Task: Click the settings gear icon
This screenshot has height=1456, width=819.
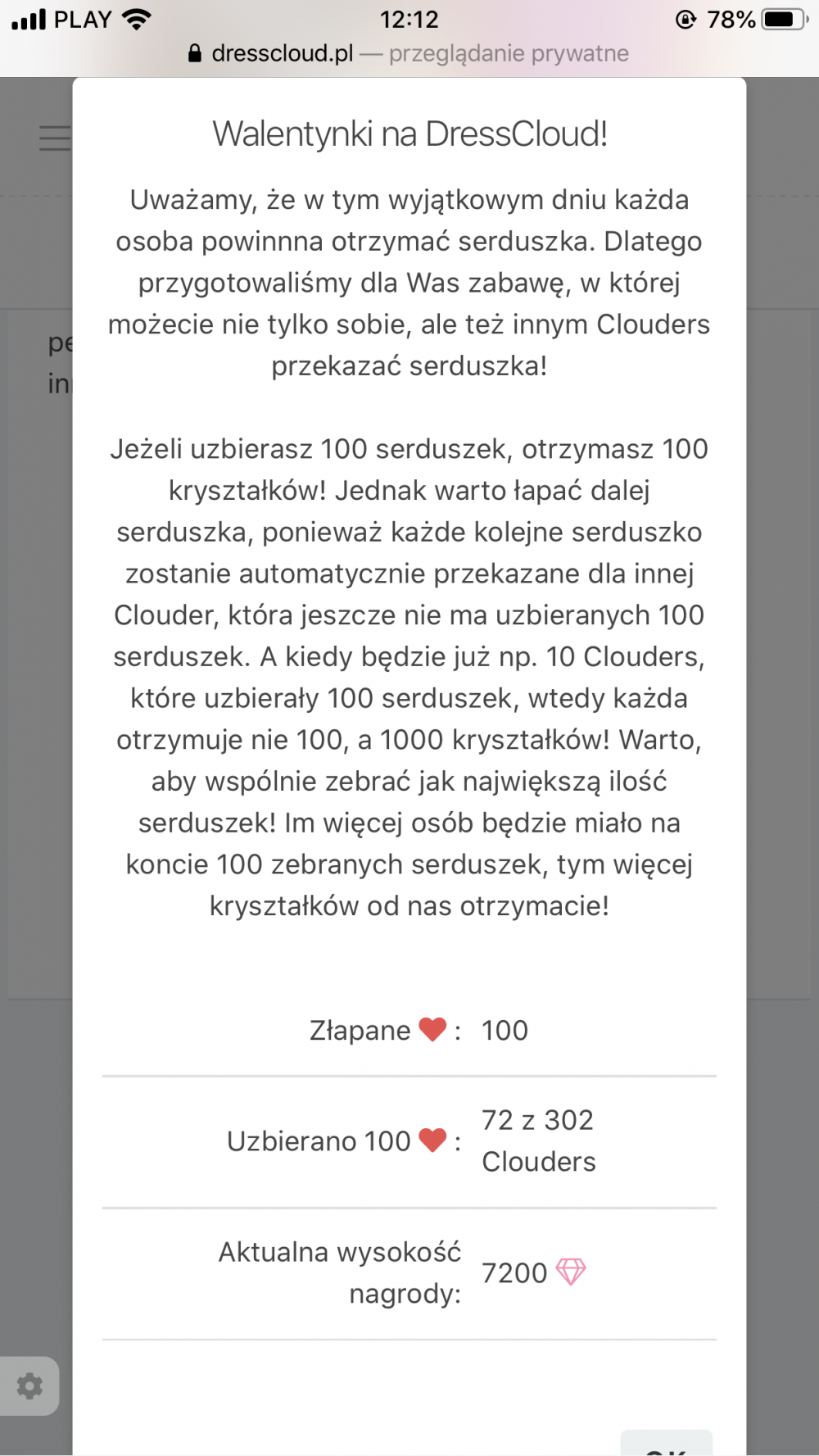Action: click(x=30, y=1386)
